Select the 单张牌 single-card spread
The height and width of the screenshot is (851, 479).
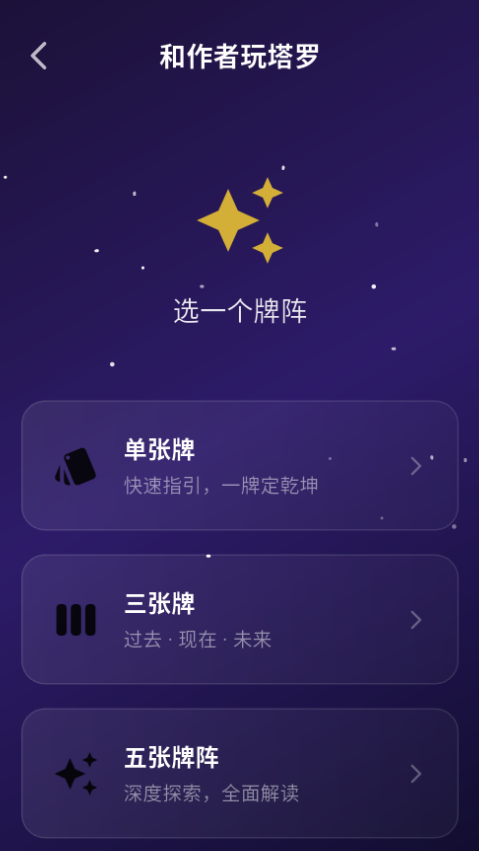pos(240,465)
